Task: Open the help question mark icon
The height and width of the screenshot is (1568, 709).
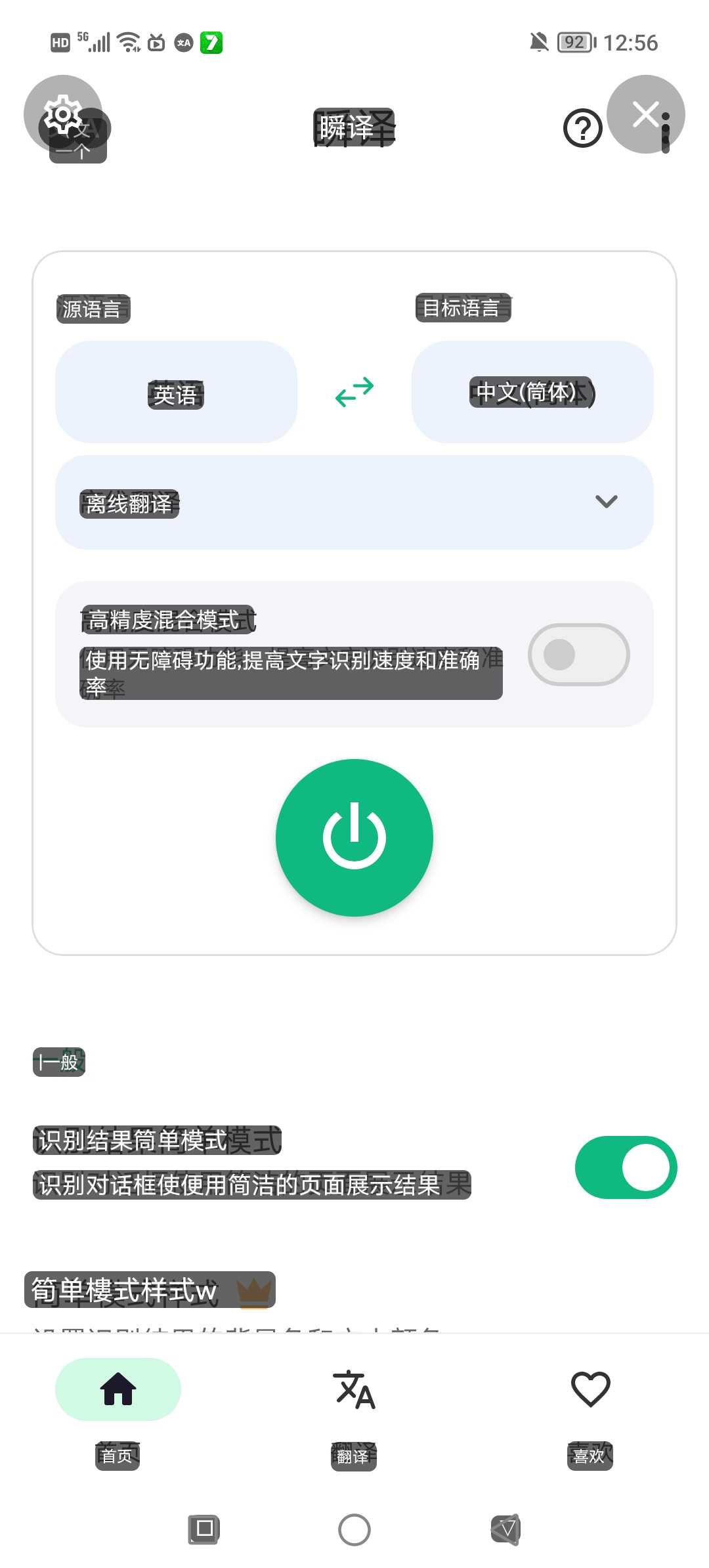Action: (582, 129)
